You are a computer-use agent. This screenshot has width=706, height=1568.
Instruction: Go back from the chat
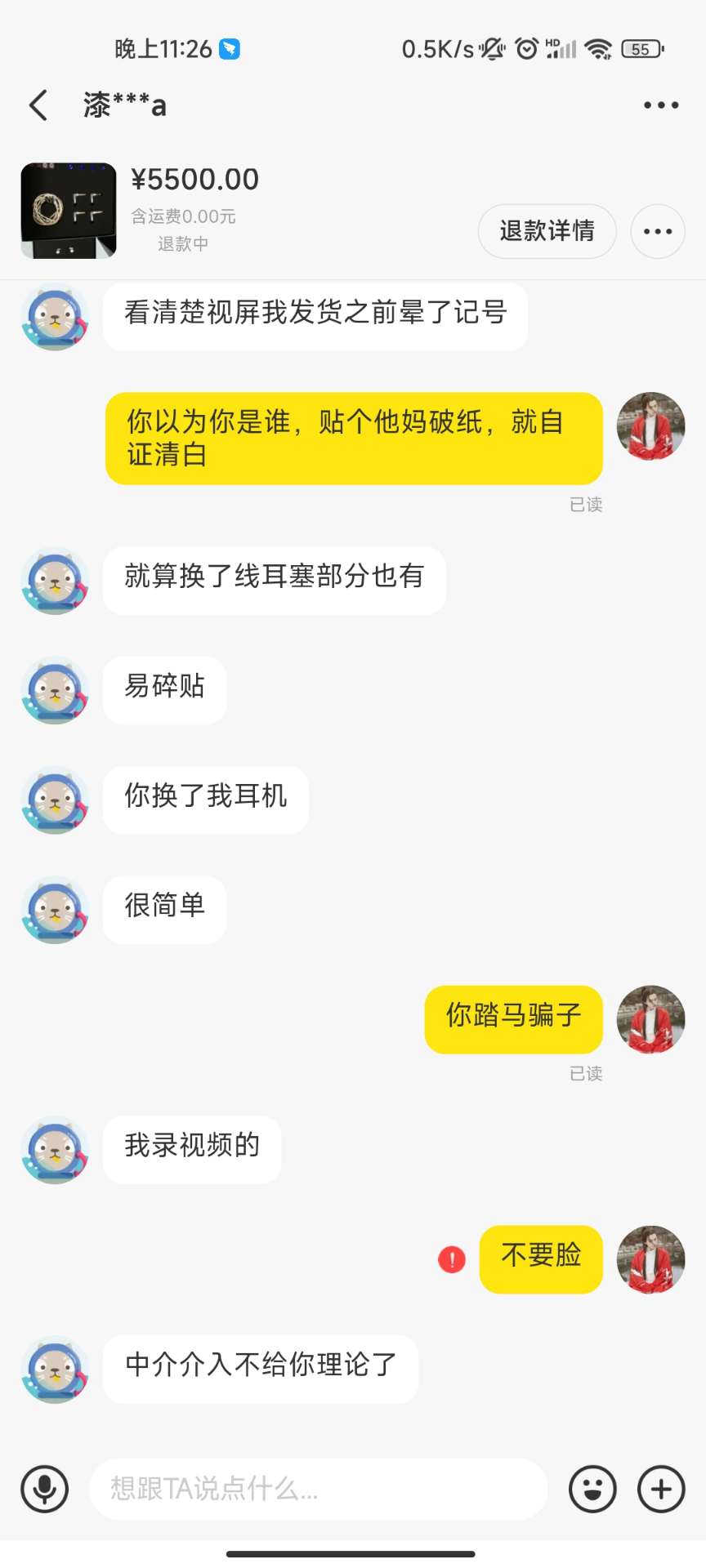pos(38,105)
